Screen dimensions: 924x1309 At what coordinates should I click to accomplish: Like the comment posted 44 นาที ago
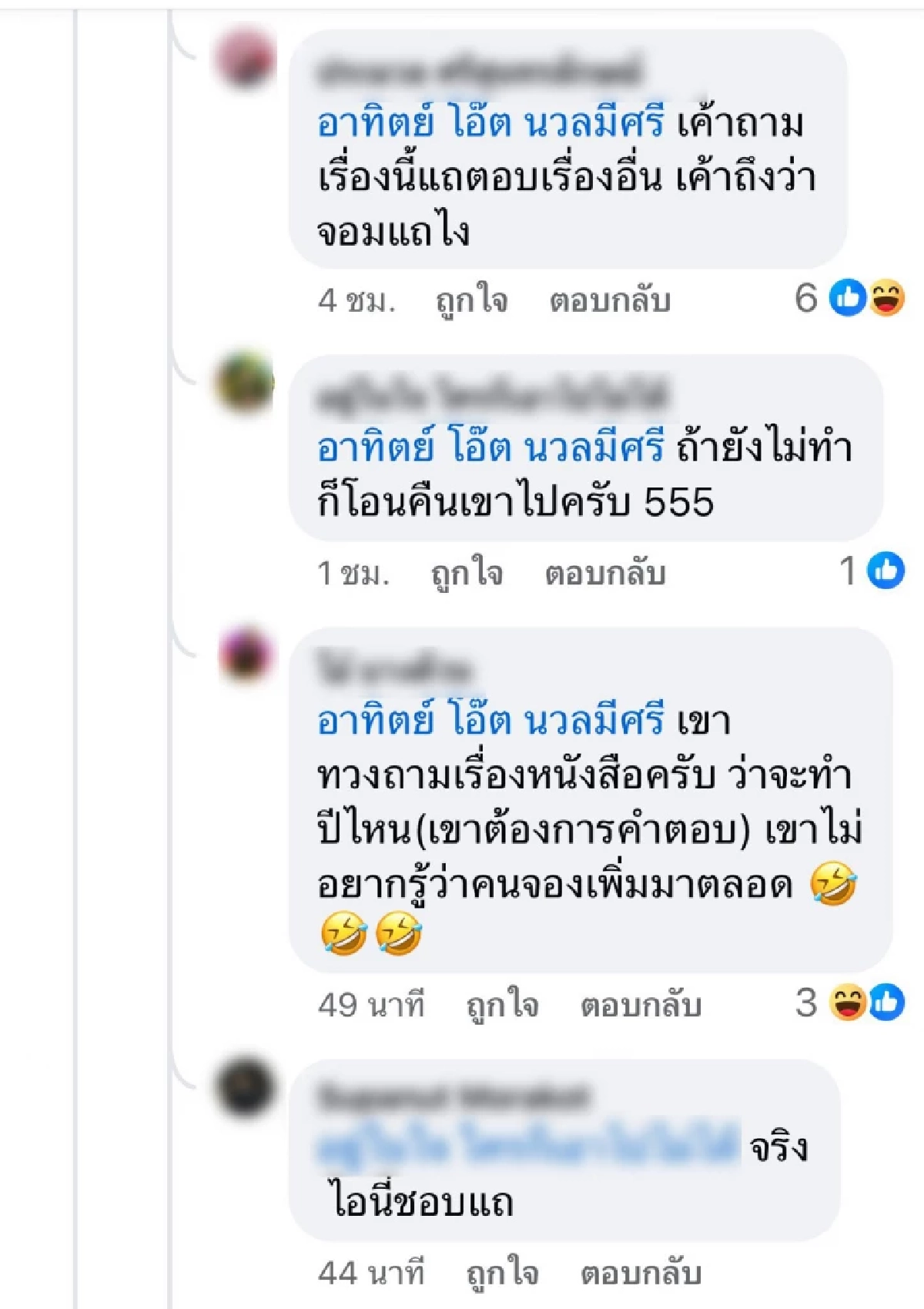[502, 1273]
